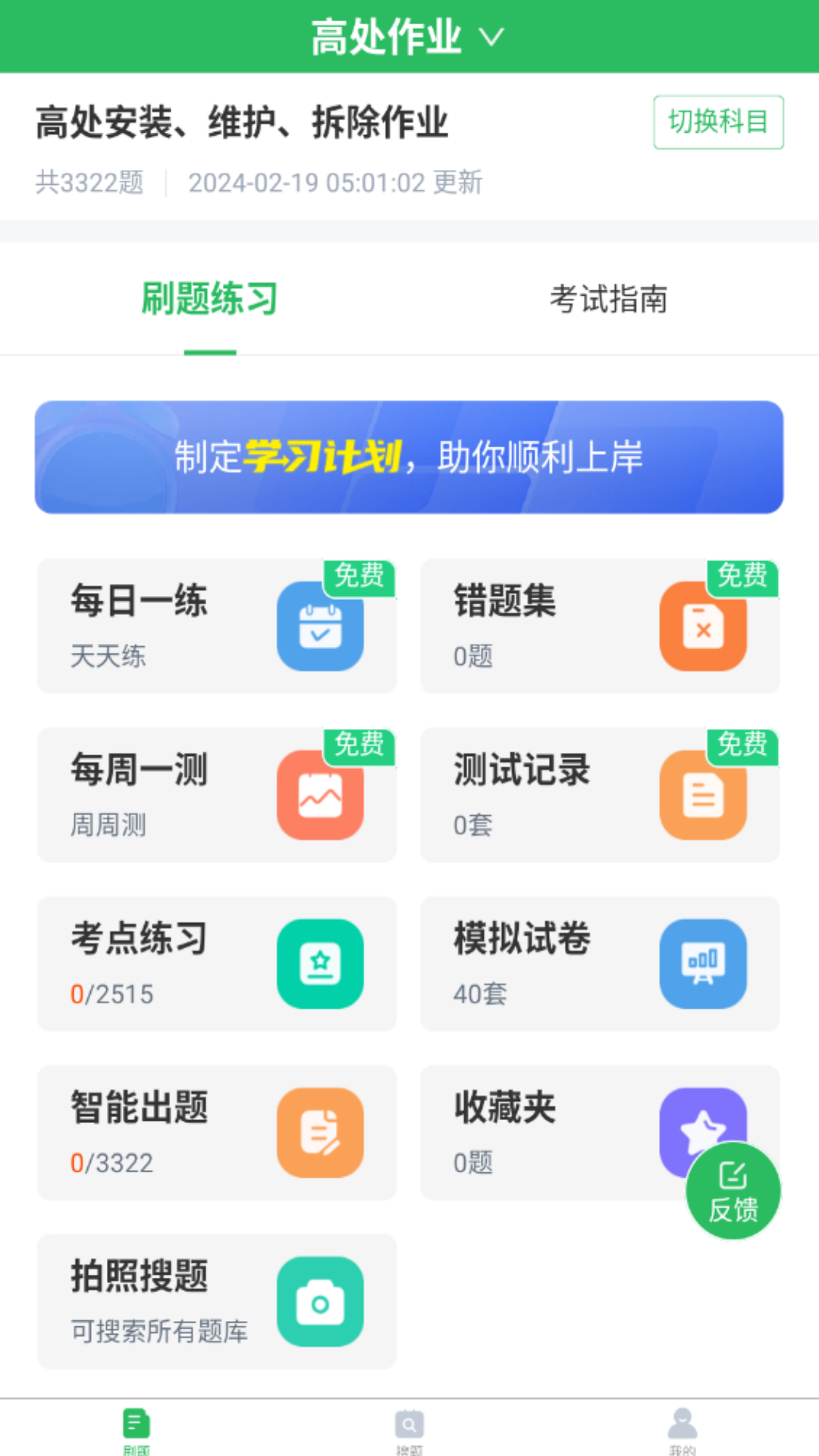Switch to the 搜题 bottom tab

[409, 1430]
